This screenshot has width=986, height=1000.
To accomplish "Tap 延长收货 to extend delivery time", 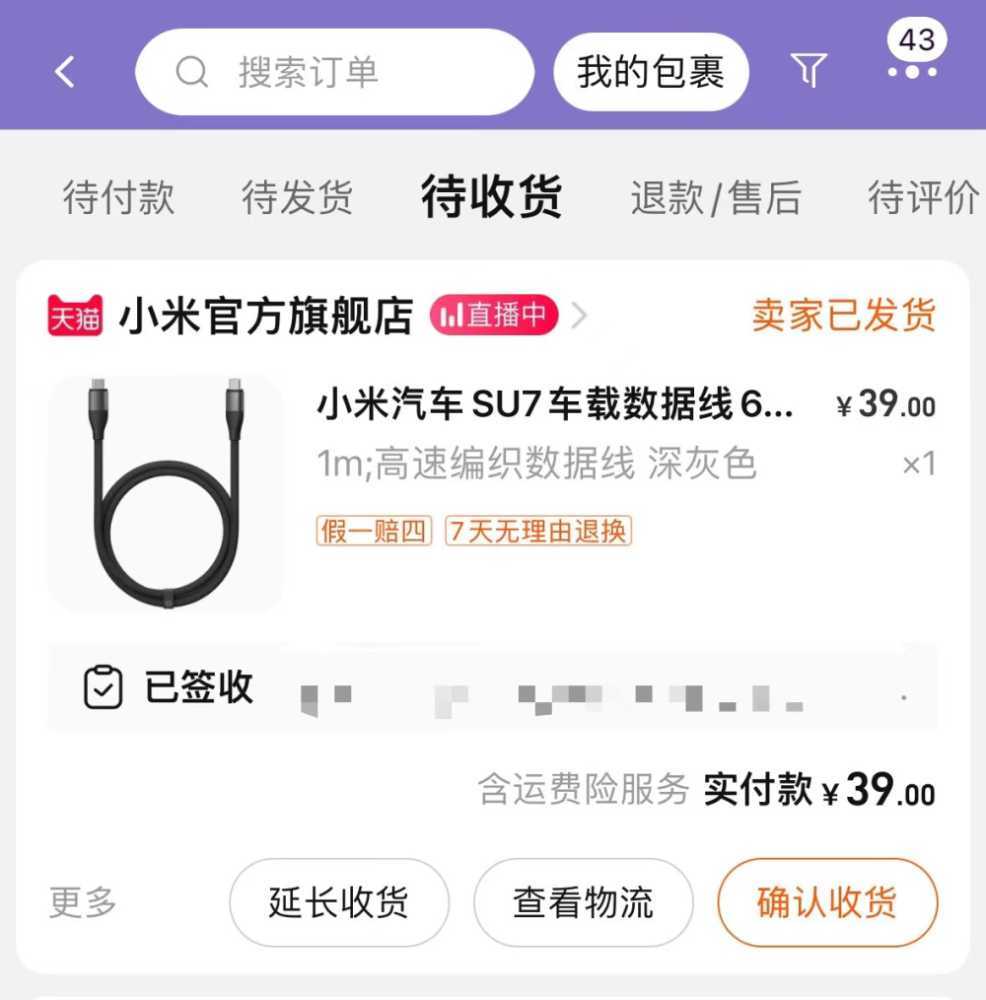I will pos(338,902).
